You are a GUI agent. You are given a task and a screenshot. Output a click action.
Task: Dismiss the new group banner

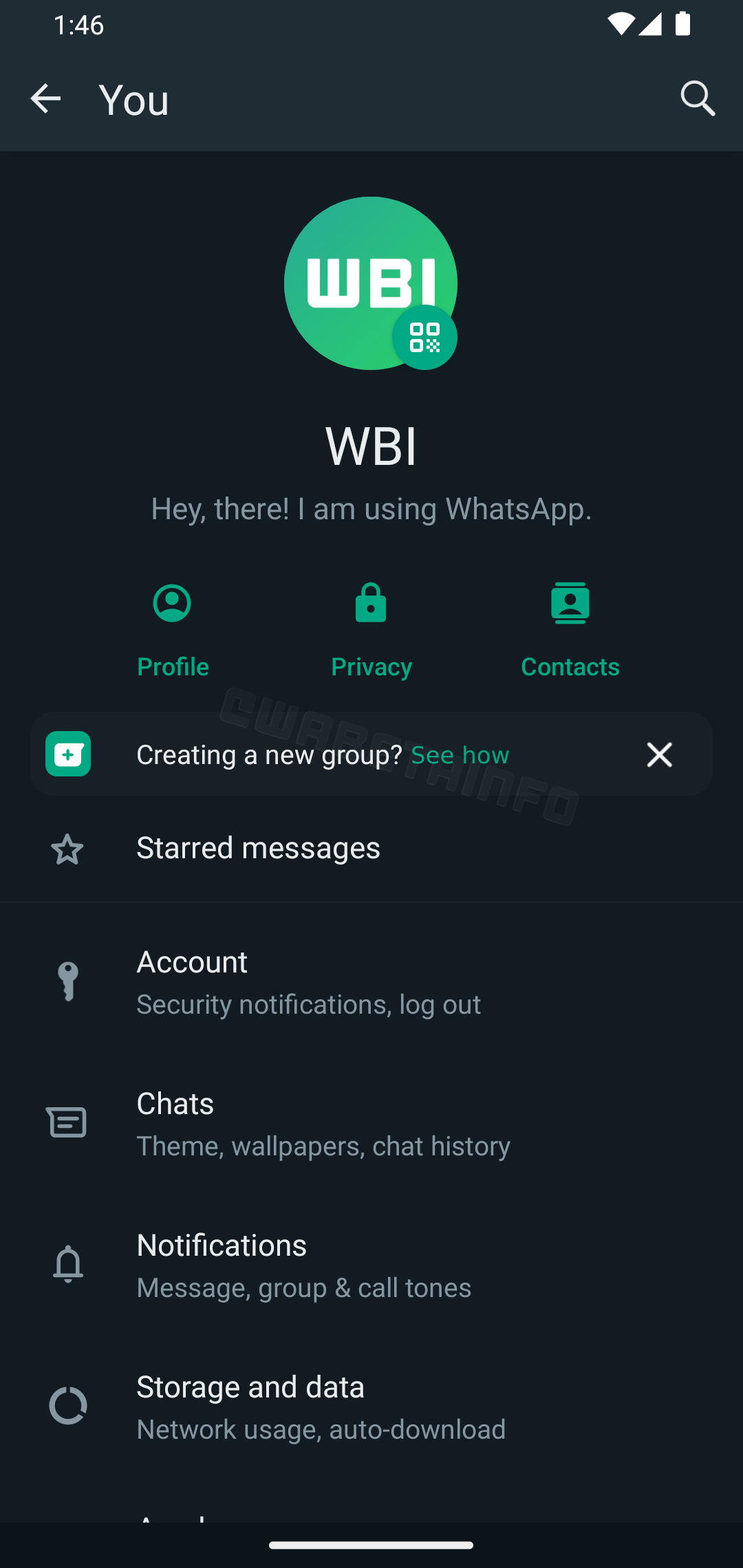click(x=659, y=754)
